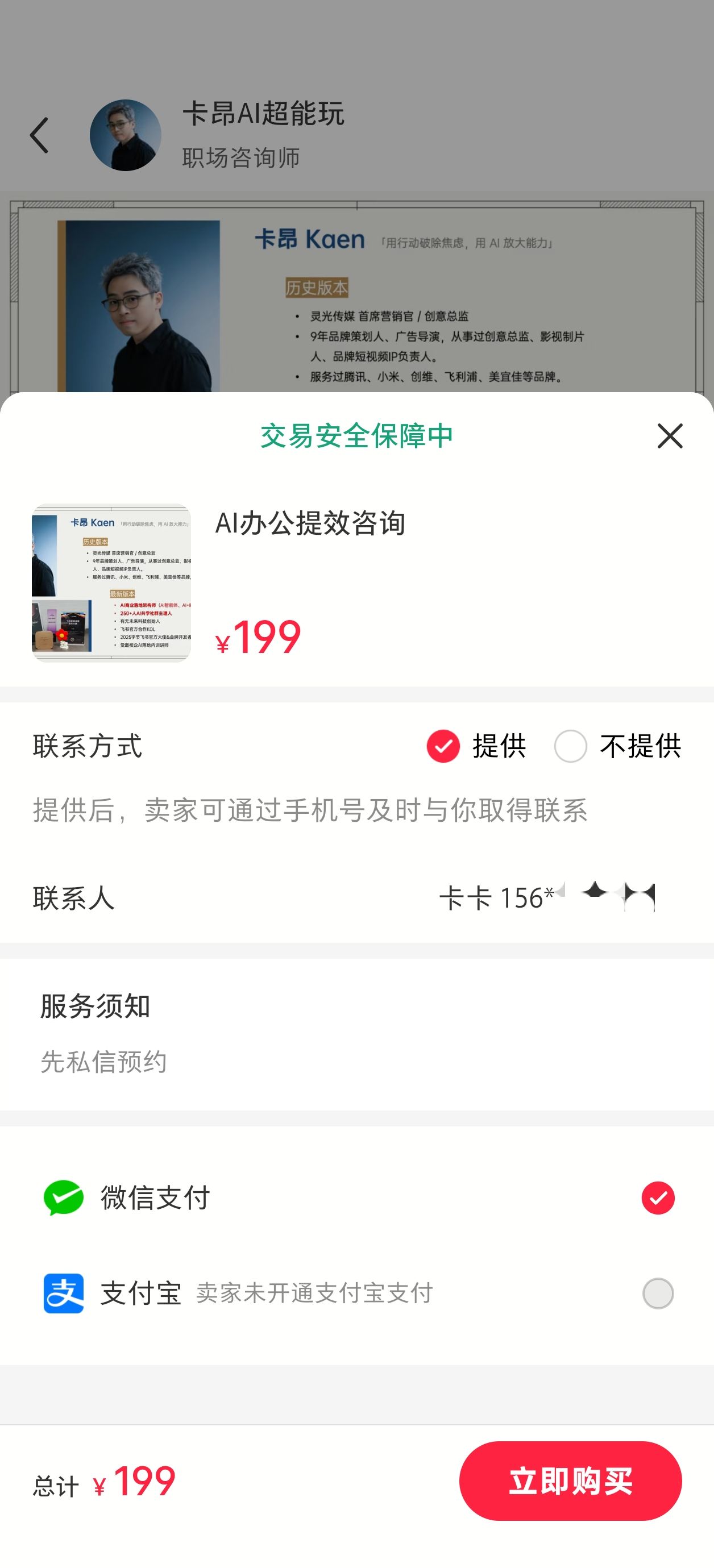Open the 联系人 contact row
Image resolution: width=714 pixels, height=1568 pixels.
point(356,898)
